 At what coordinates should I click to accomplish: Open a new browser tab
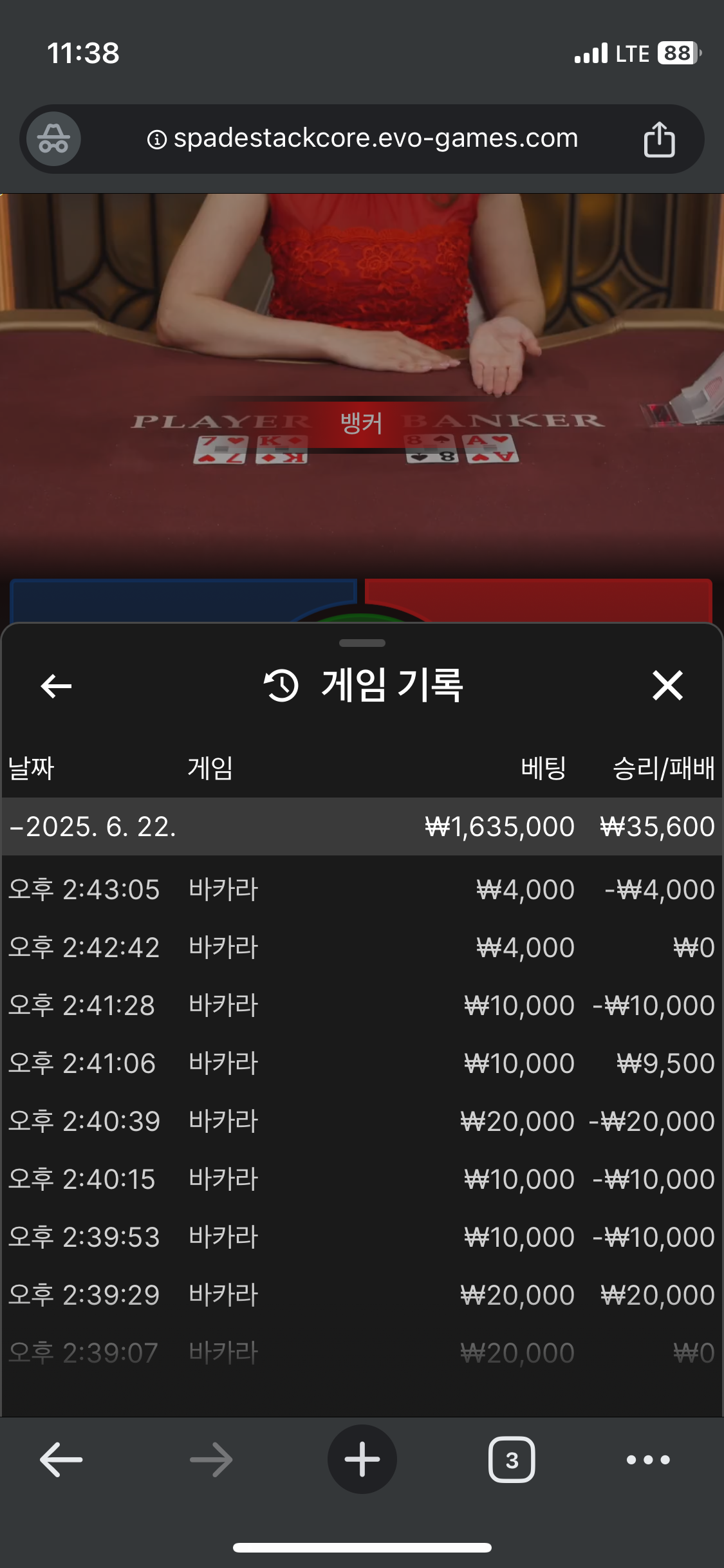(x=362, y=1459)
